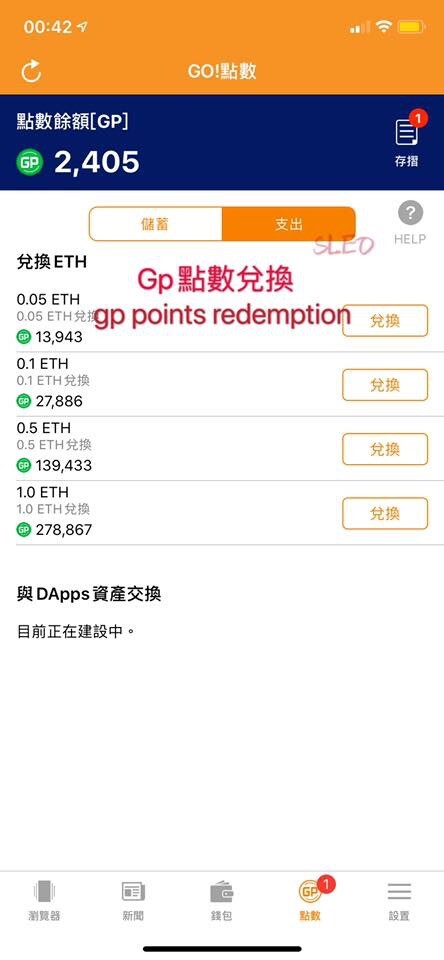Go to the 瀏覽器 browser tab
Viewport: 444px width, 960px height.
(x=44, y=901)
